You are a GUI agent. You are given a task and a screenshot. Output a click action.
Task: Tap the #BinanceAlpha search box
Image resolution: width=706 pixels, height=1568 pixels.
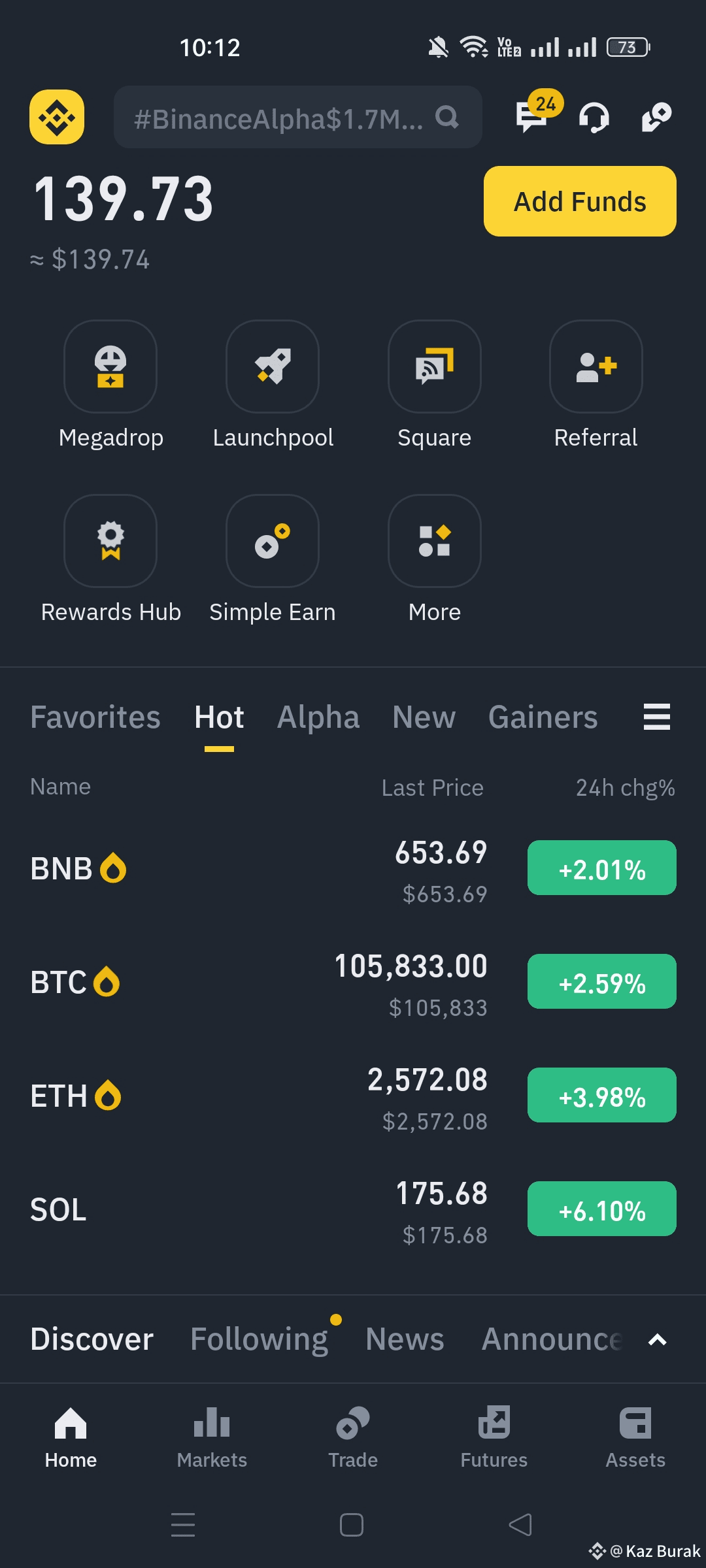[298, 117]
